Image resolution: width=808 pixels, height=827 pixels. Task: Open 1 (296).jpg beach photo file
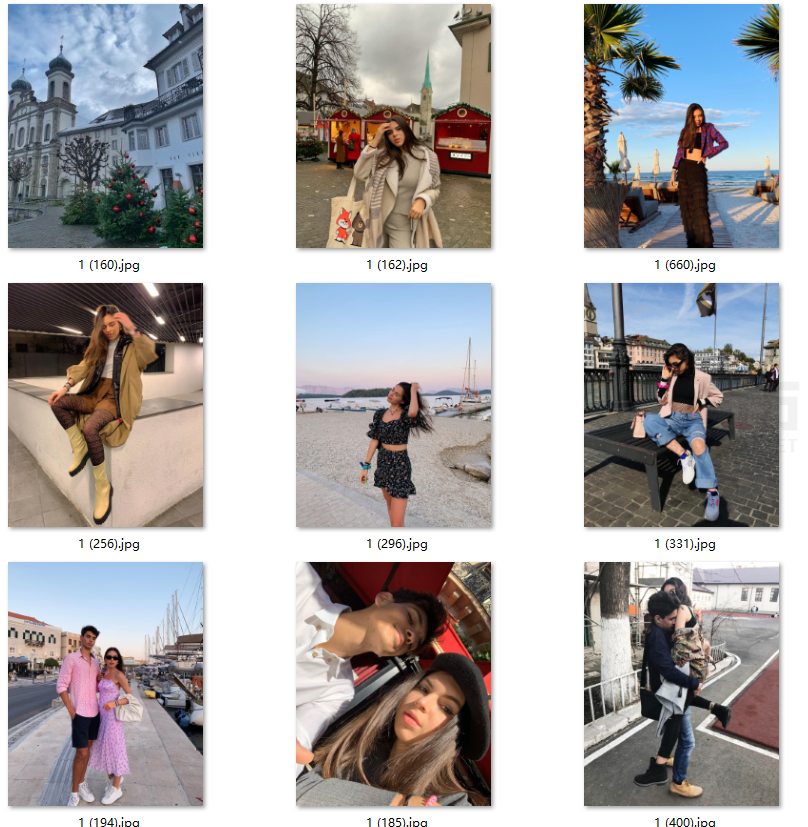(393, 405)
